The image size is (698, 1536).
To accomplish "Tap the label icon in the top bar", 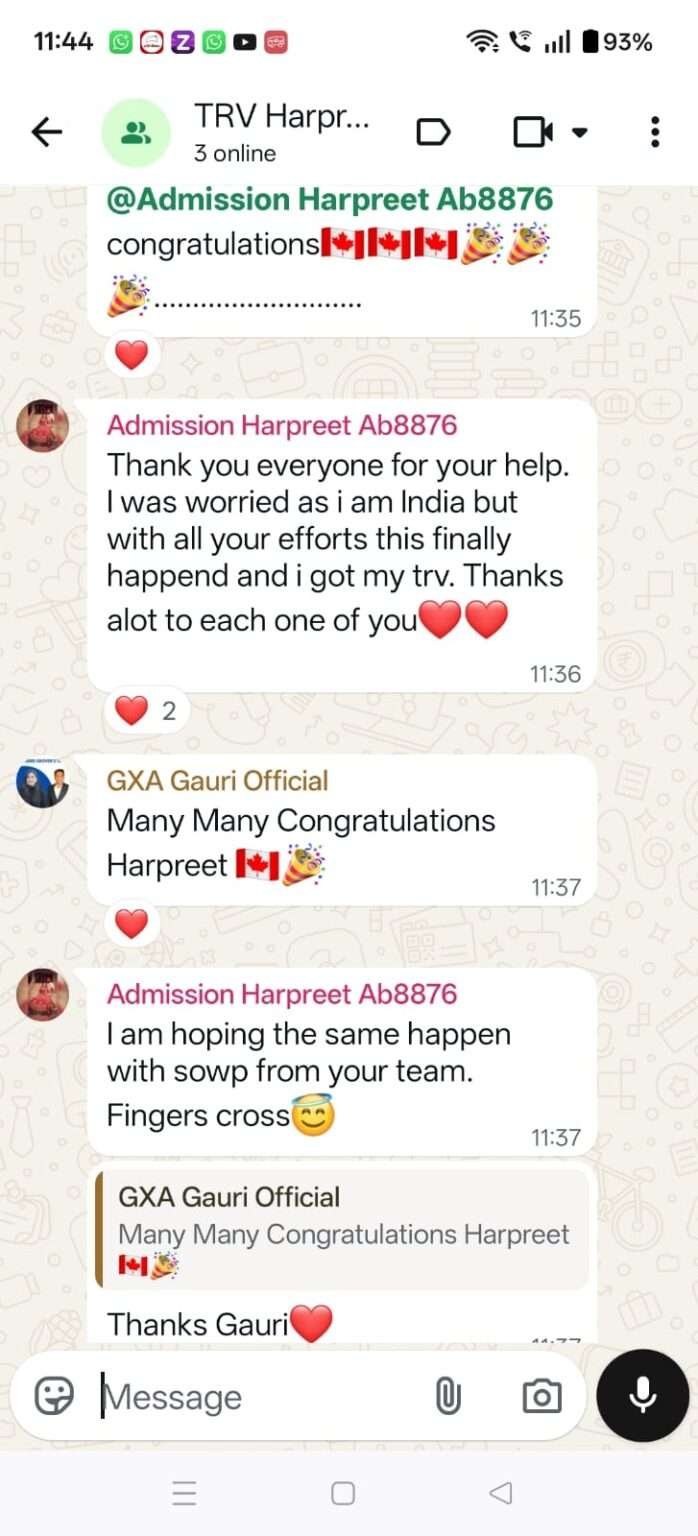I will point(433,132).
